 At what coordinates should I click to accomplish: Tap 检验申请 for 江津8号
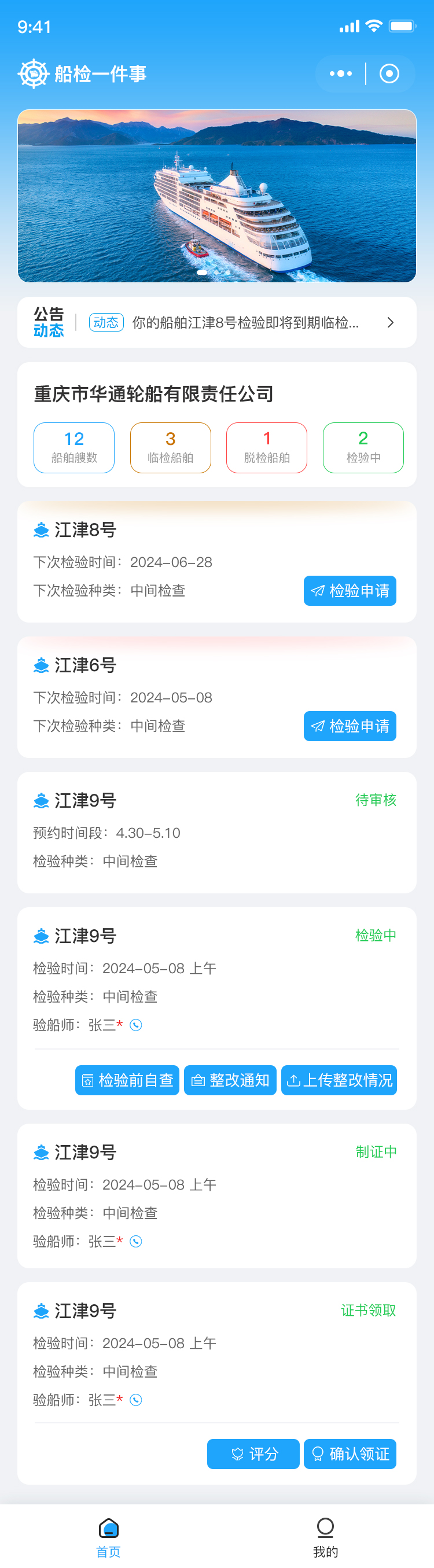tap(350, 590)
